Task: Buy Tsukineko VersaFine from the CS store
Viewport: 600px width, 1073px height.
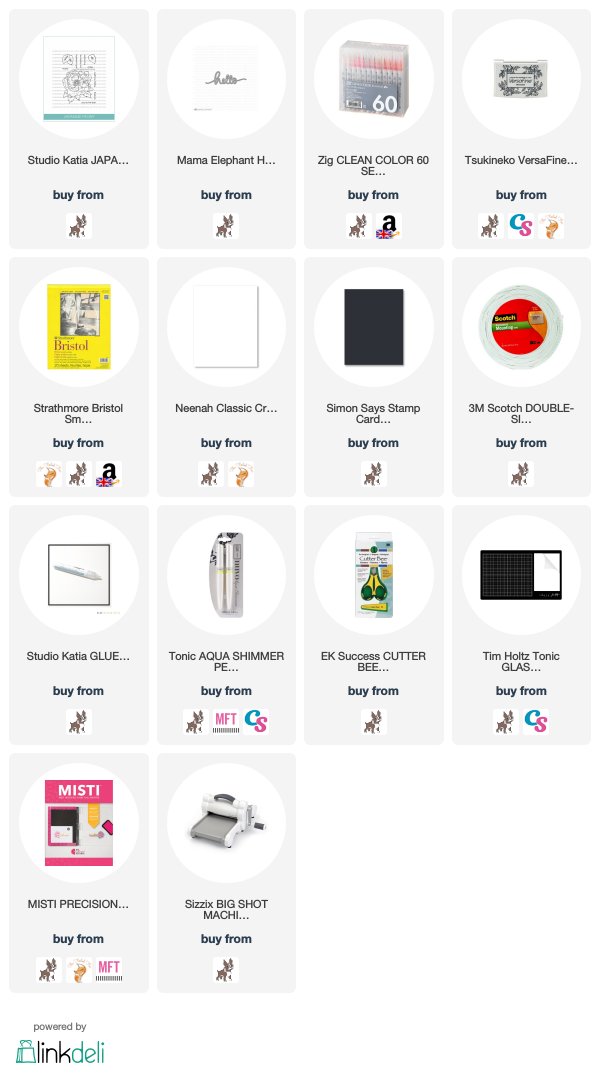Action: 521,226
